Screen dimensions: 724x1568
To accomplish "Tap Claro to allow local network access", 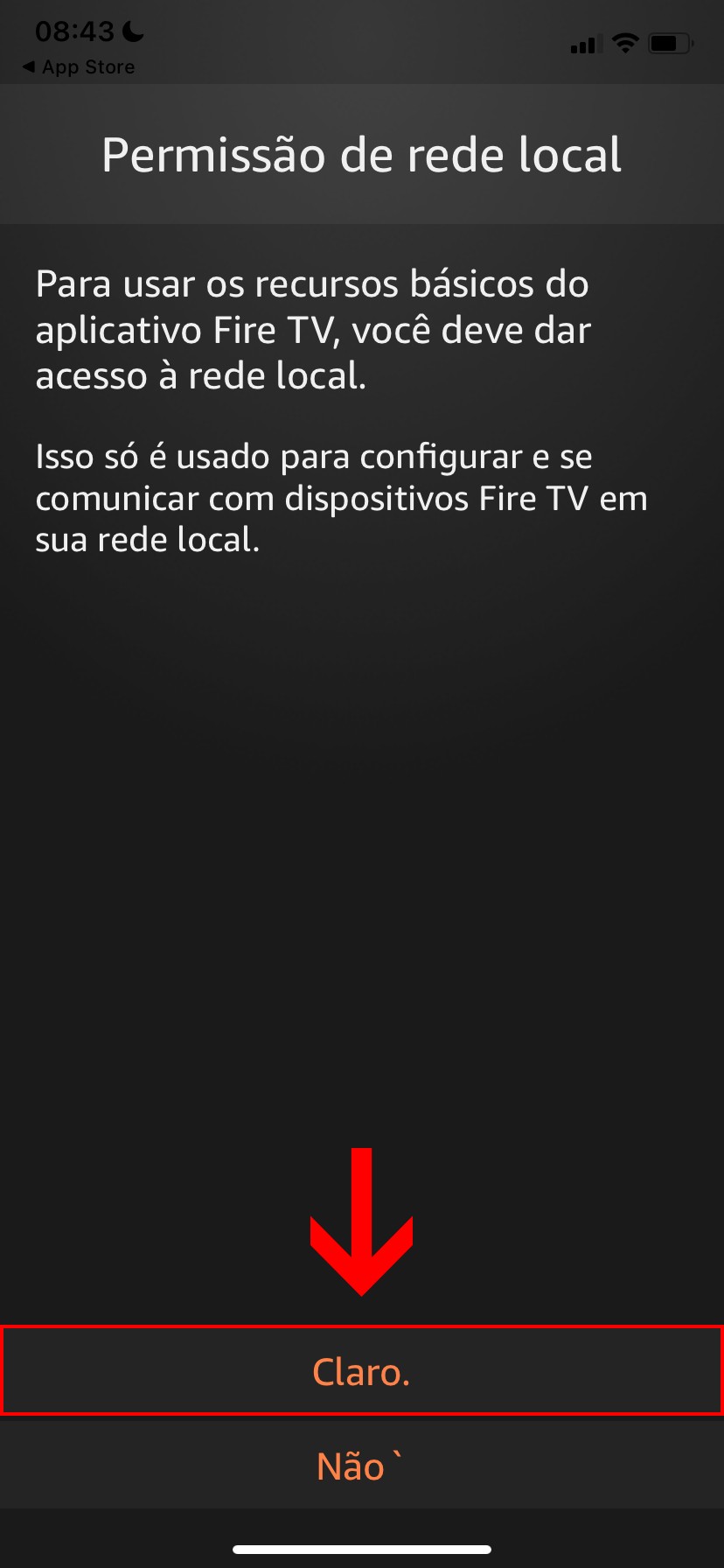I will click(361, 1371).
